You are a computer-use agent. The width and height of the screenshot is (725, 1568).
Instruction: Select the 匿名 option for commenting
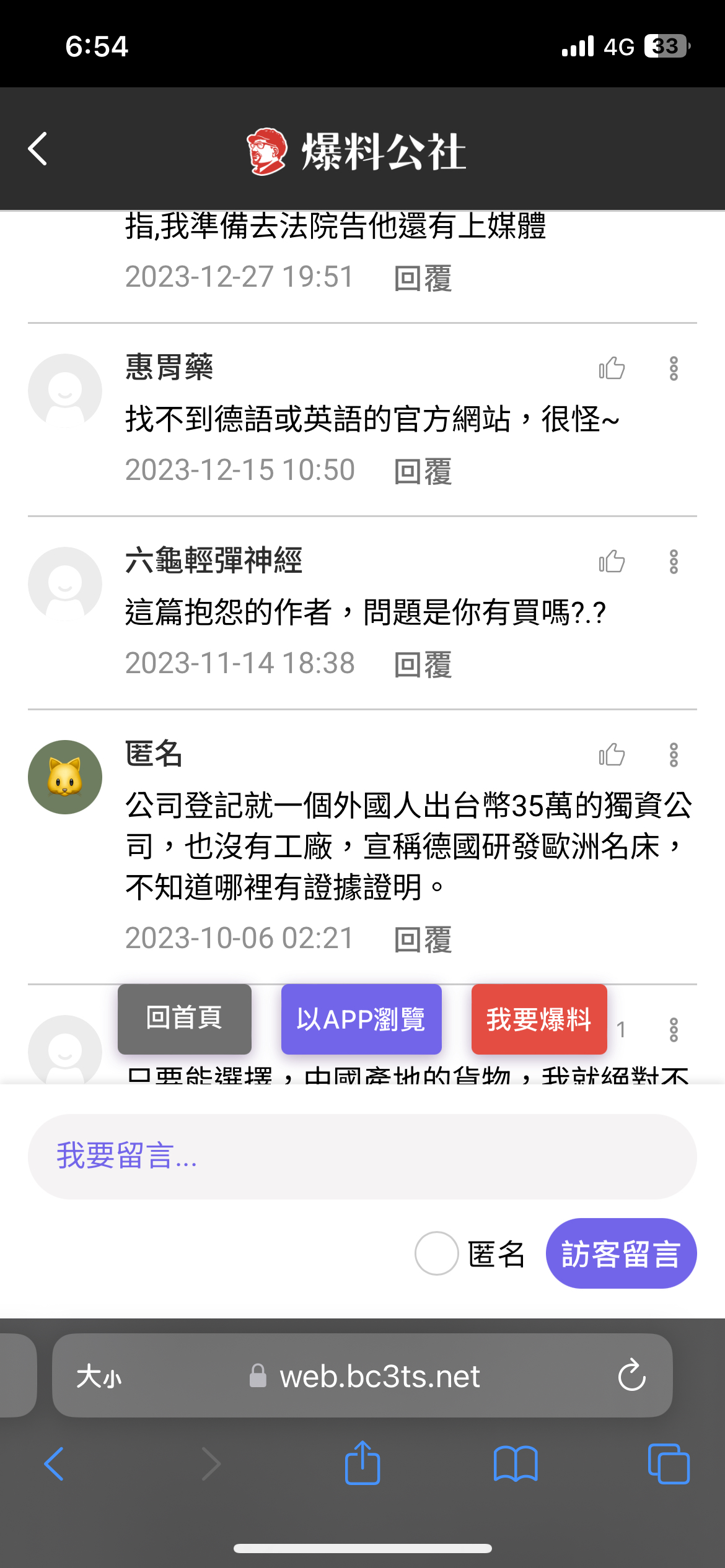coord(437,1253)
